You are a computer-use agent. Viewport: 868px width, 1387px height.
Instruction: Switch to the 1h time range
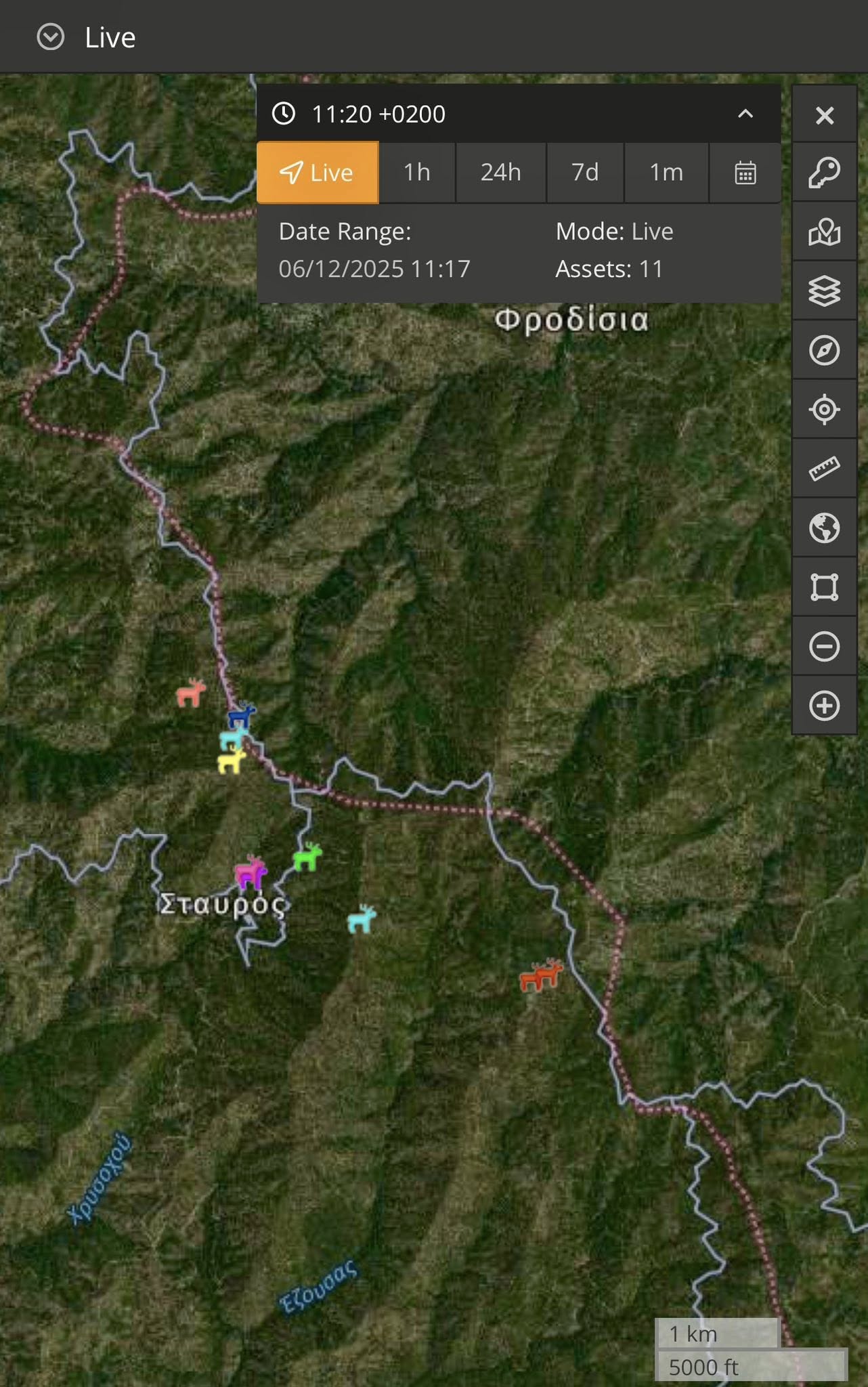pos(417,173)
